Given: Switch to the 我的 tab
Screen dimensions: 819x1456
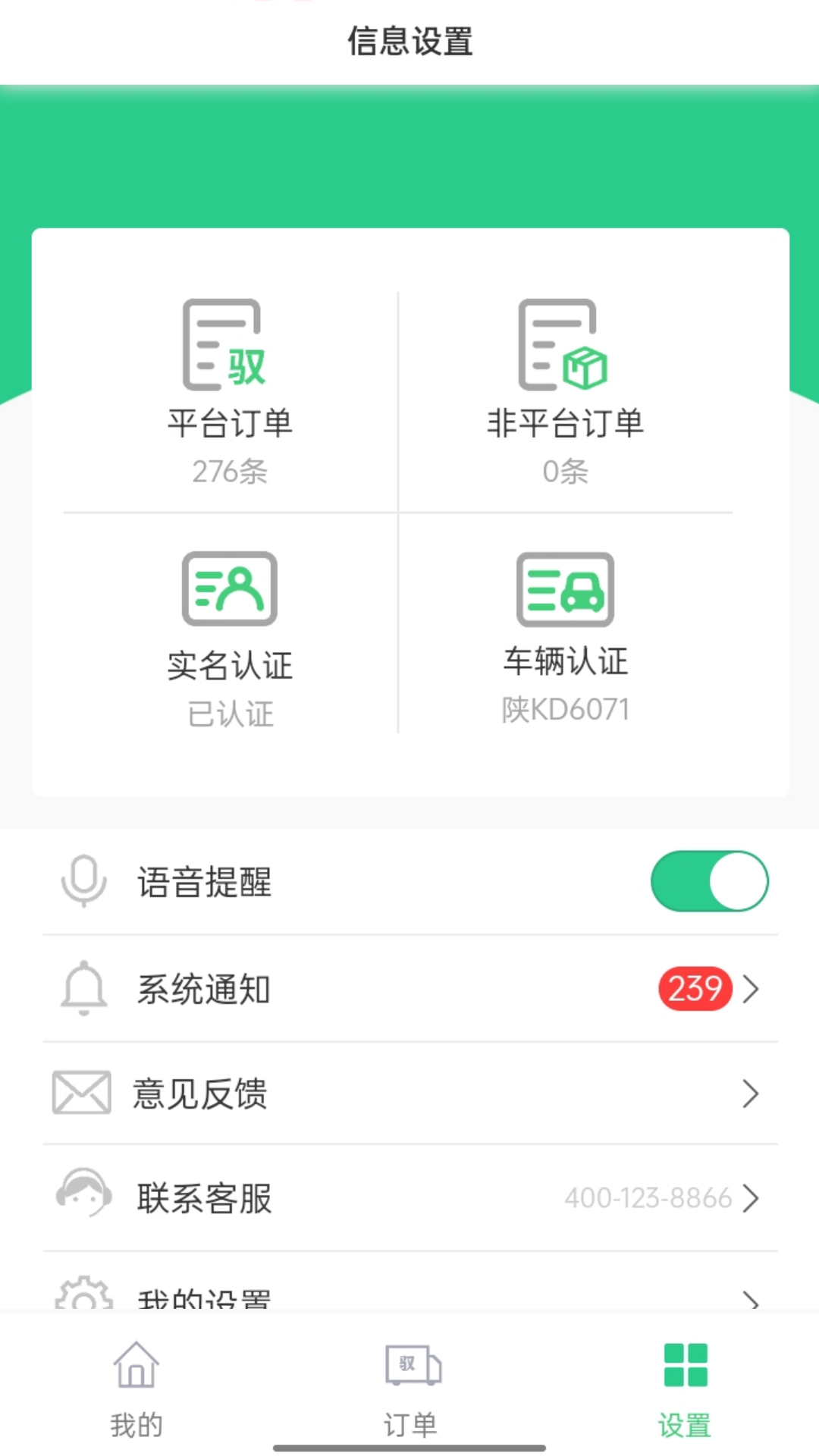Looking at the screenshot, I should click(136, 1388).
